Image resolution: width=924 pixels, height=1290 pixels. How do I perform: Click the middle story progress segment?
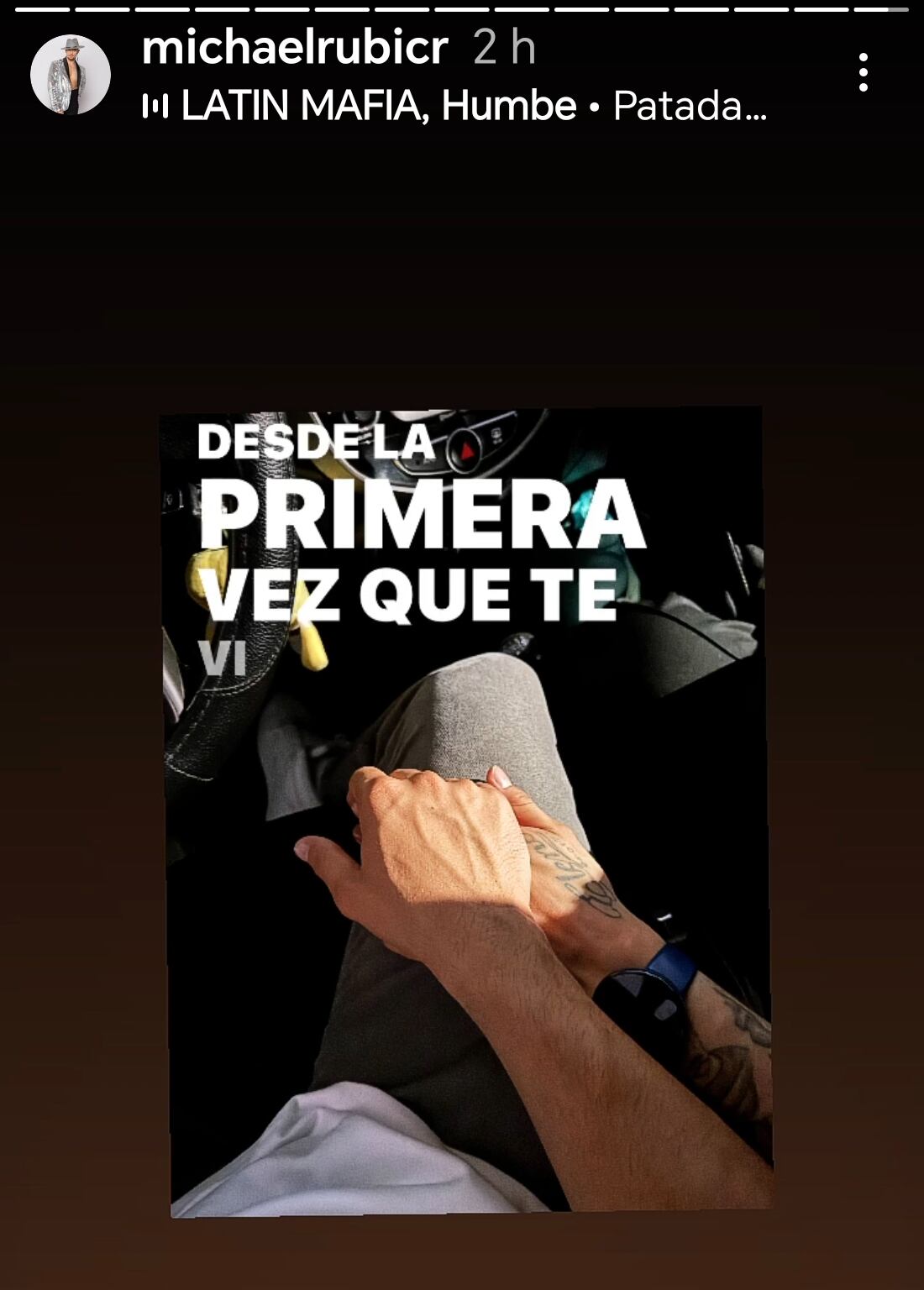(x=462, y=13)
